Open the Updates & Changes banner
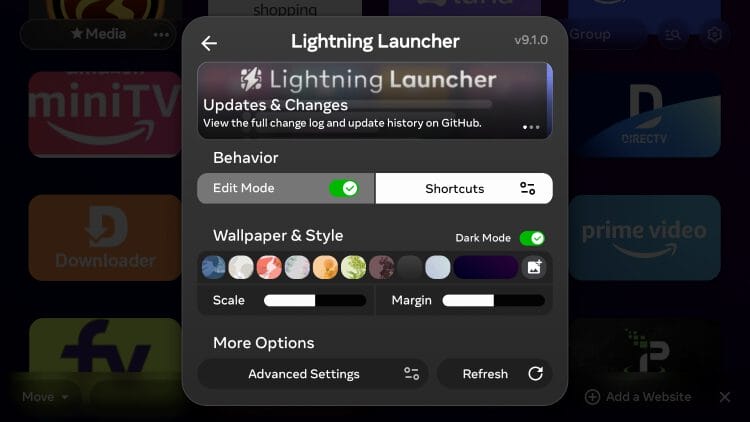This screenshot has height=422, width=750. [374, 101]
